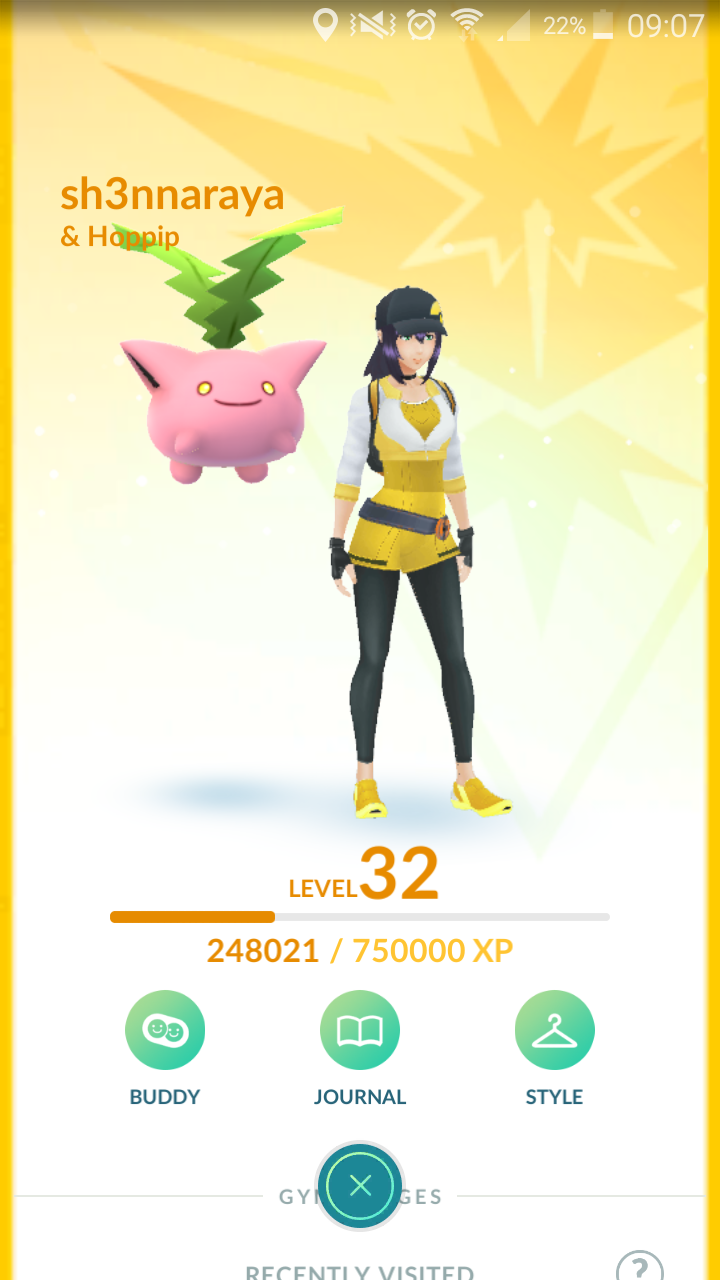Open the Journal
The width and height of the screenshot is (720, 1280).
[360, 1031]
